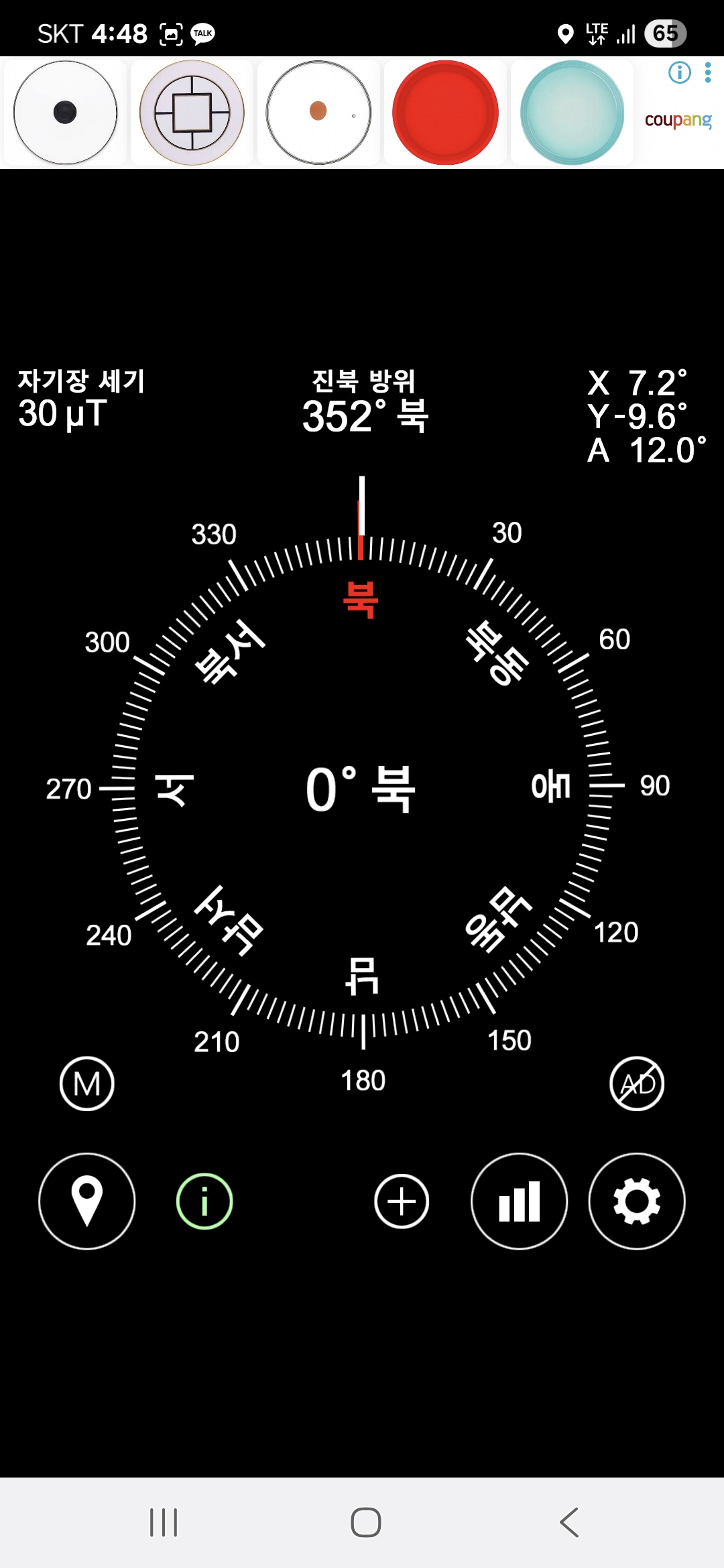The image size is (724, 1568).
Task: Tap the remove ads AD icon
Action: tap(637, 1084)
